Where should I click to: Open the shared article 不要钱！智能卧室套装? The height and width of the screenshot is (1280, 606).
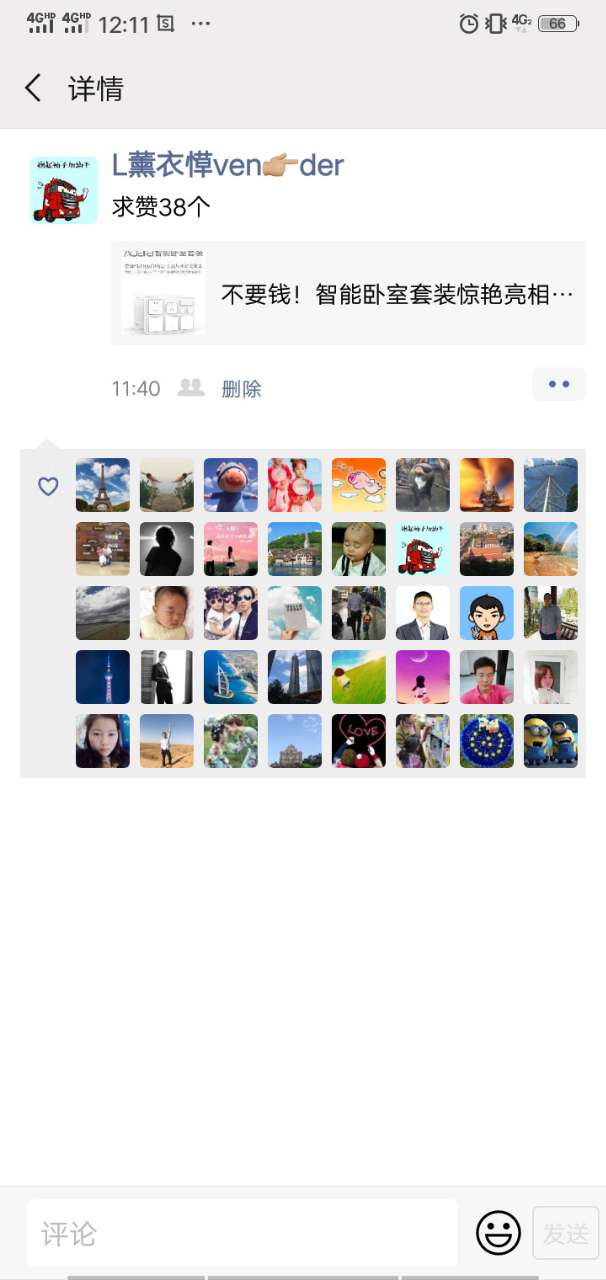point(348,293)
